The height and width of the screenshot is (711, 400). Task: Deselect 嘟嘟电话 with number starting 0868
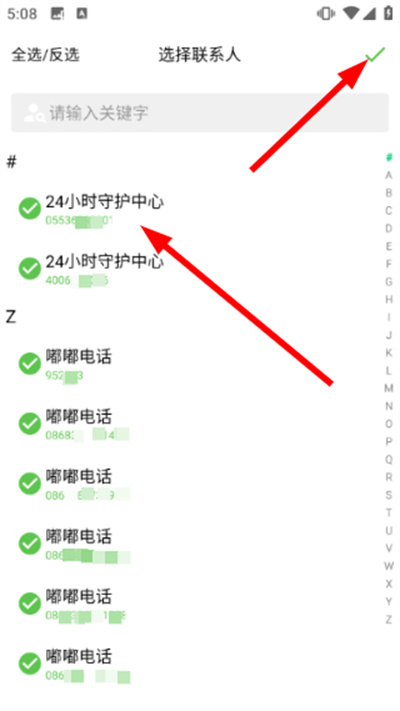pos(30,424)
